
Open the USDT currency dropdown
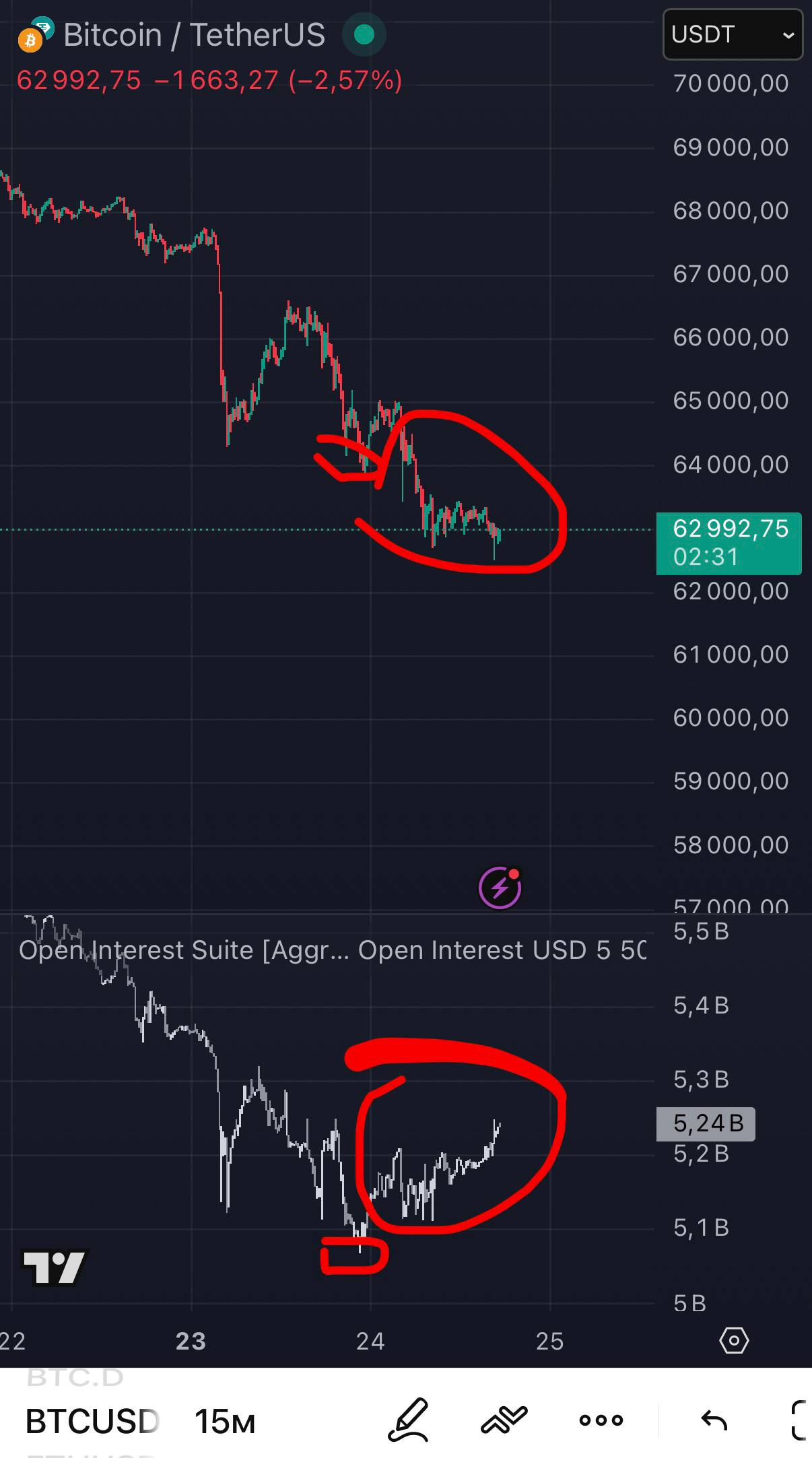click(x=733, y=35)
